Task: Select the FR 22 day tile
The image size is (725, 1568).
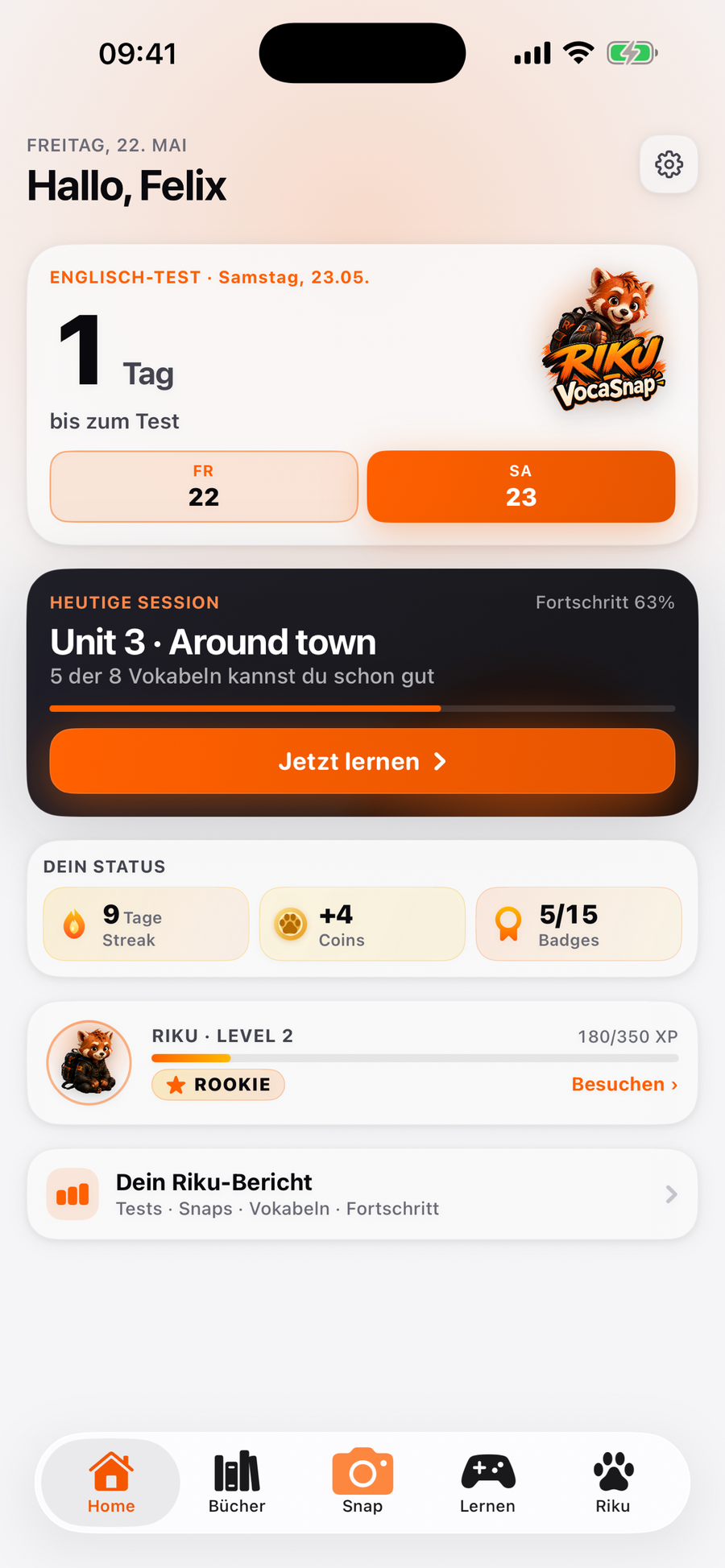Action: [x=204, y=486]
